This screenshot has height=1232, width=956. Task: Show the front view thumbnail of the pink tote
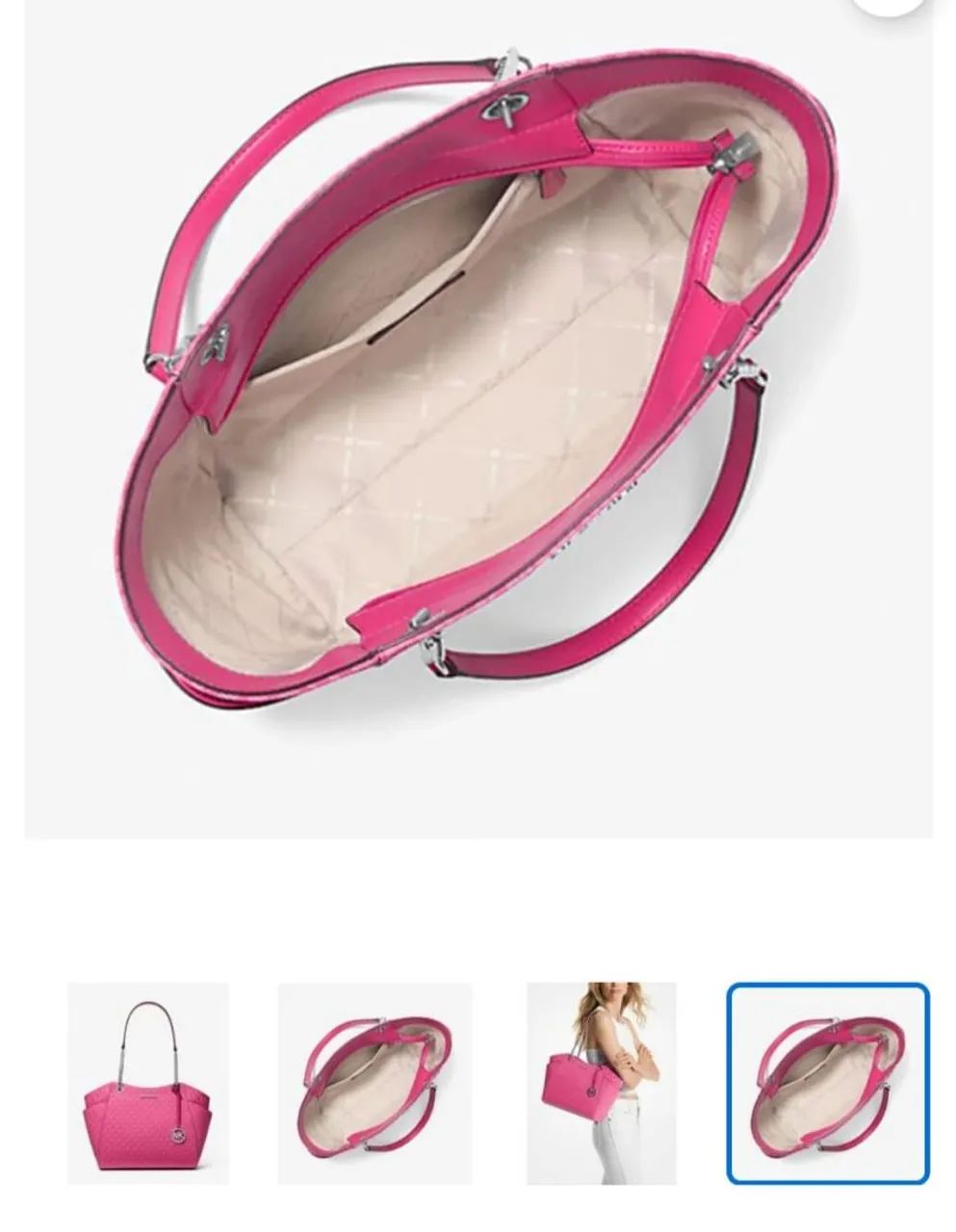click(147, 1083)
